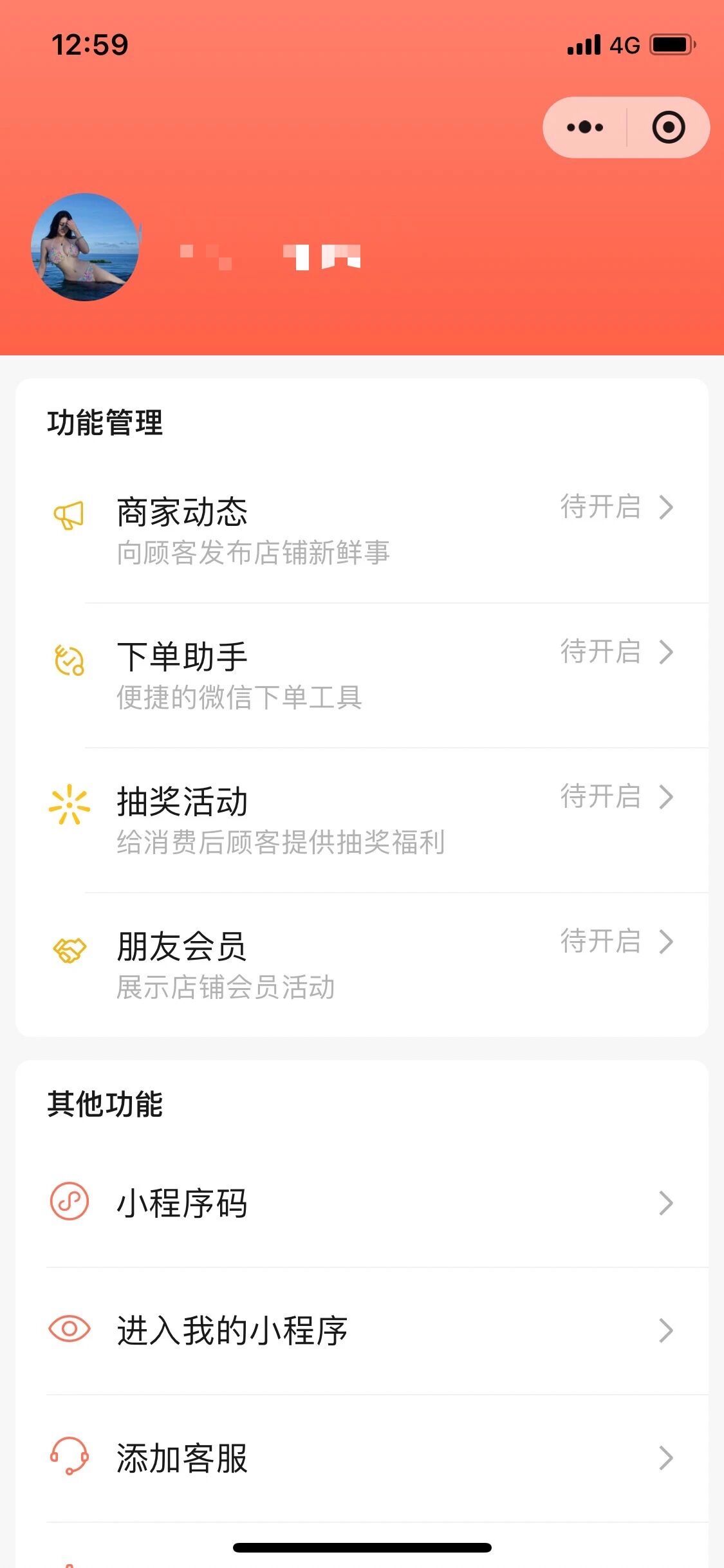Tap the profile avatar picture
Image resolution: width=724 pixels, height=1568 pixels.
point(85,247)
